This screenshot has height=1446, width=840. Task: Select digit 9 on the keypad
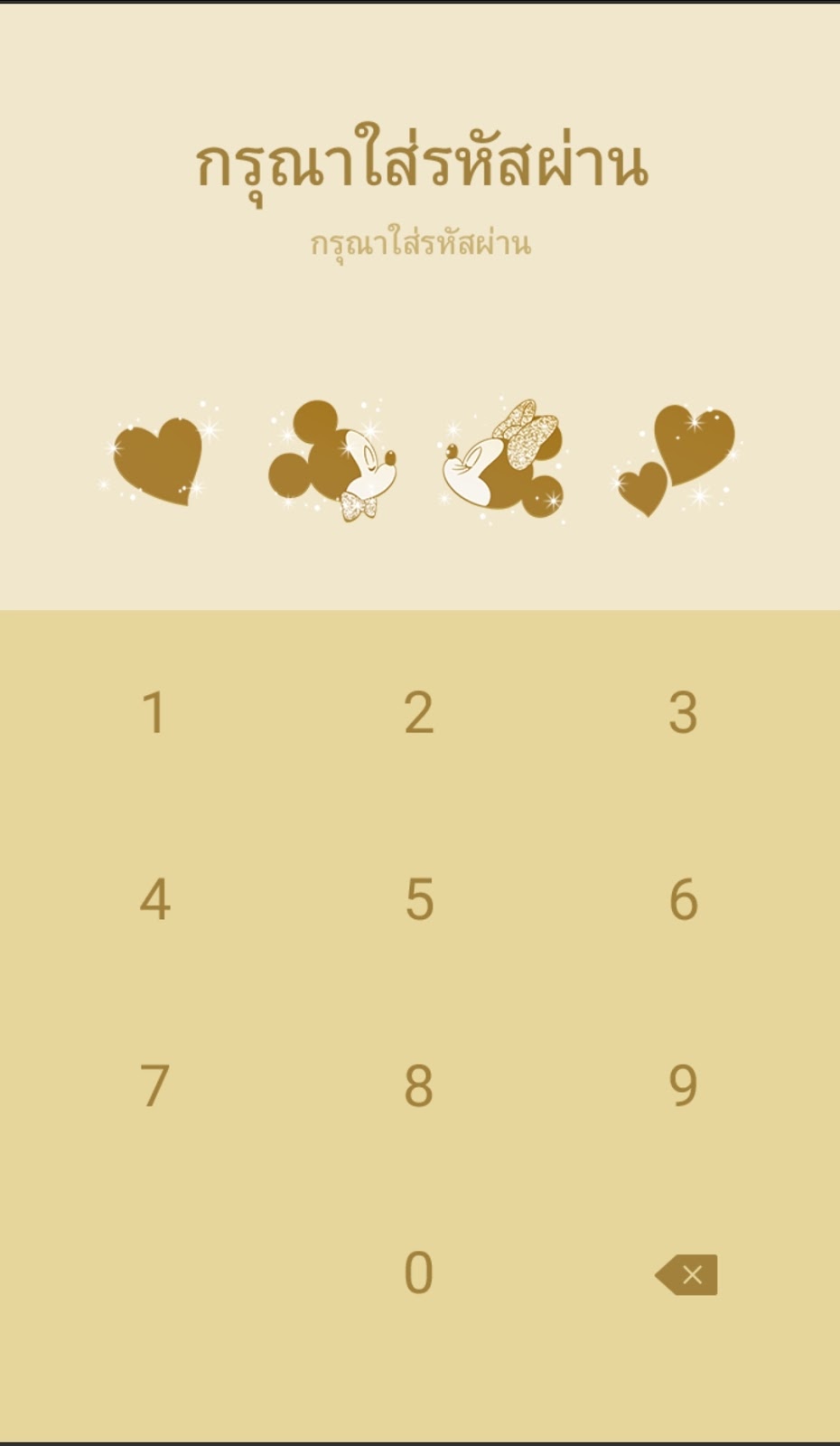[683, 1086]
